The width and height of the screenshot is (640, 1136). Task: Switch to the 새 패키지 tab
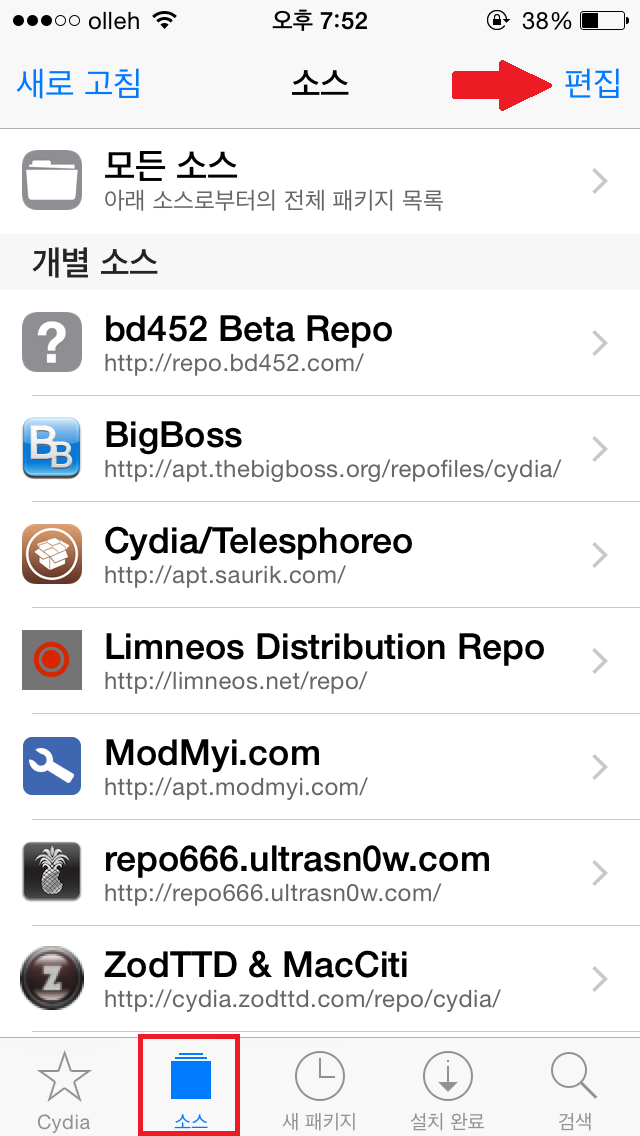[320, 1087]
